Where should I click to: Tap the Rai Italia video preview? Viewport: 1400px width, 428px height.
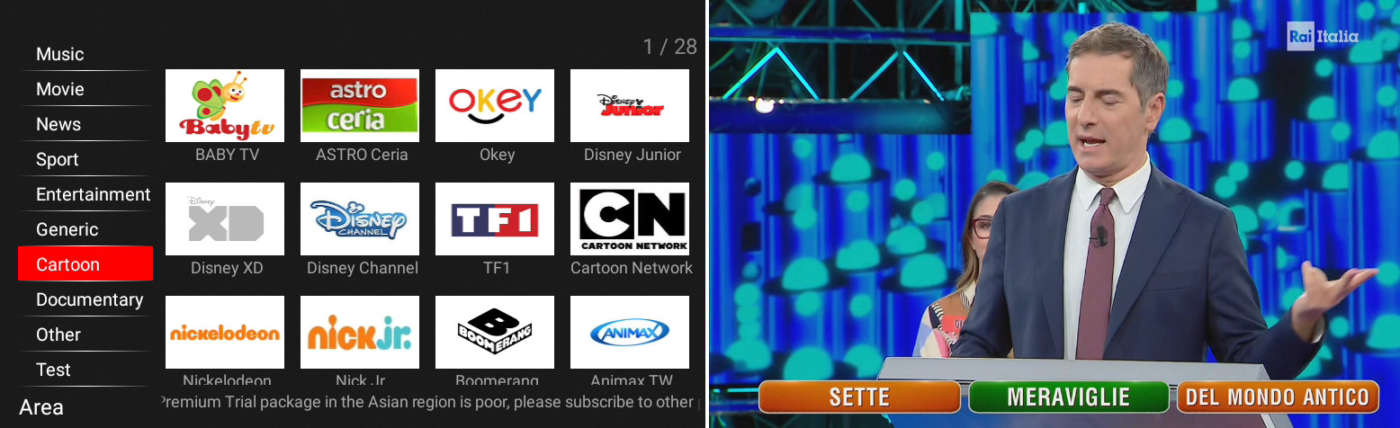pos(1054,200)
